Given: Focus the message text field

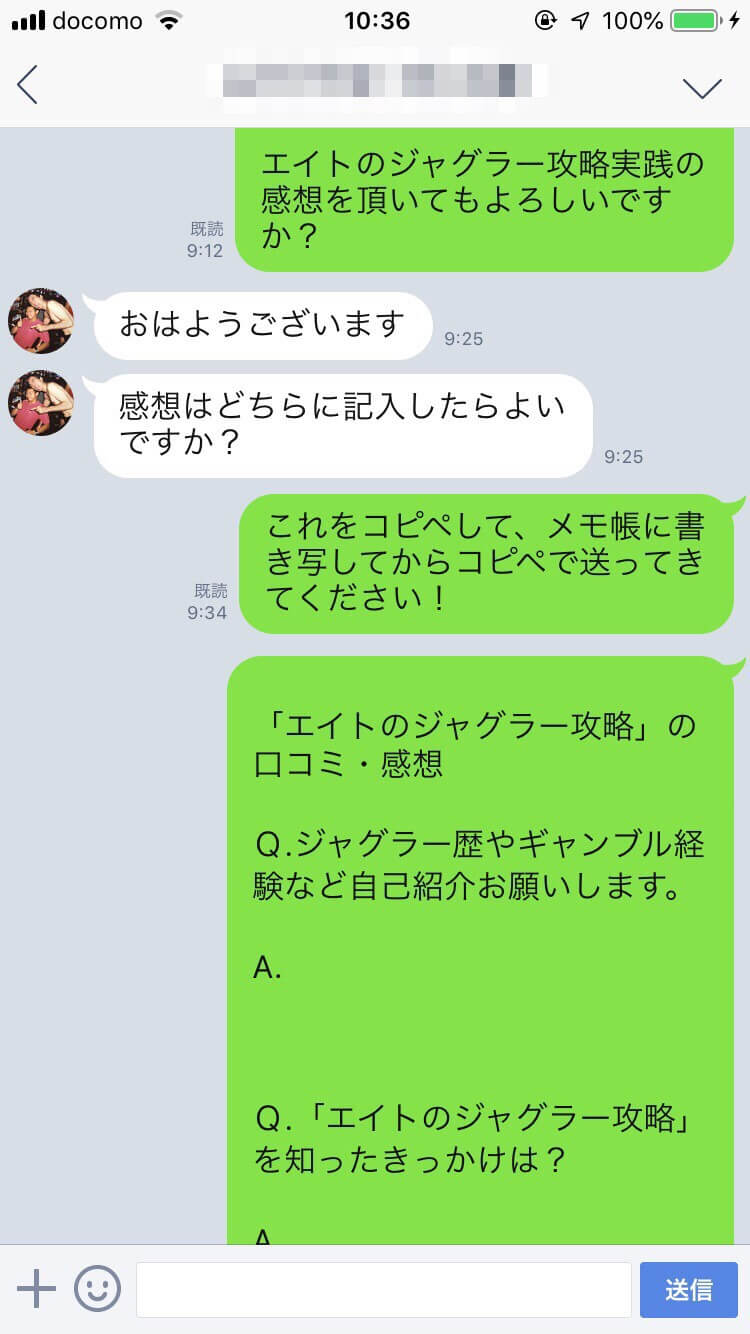Looking at the screenshot, I should (x=383, y=1289).
